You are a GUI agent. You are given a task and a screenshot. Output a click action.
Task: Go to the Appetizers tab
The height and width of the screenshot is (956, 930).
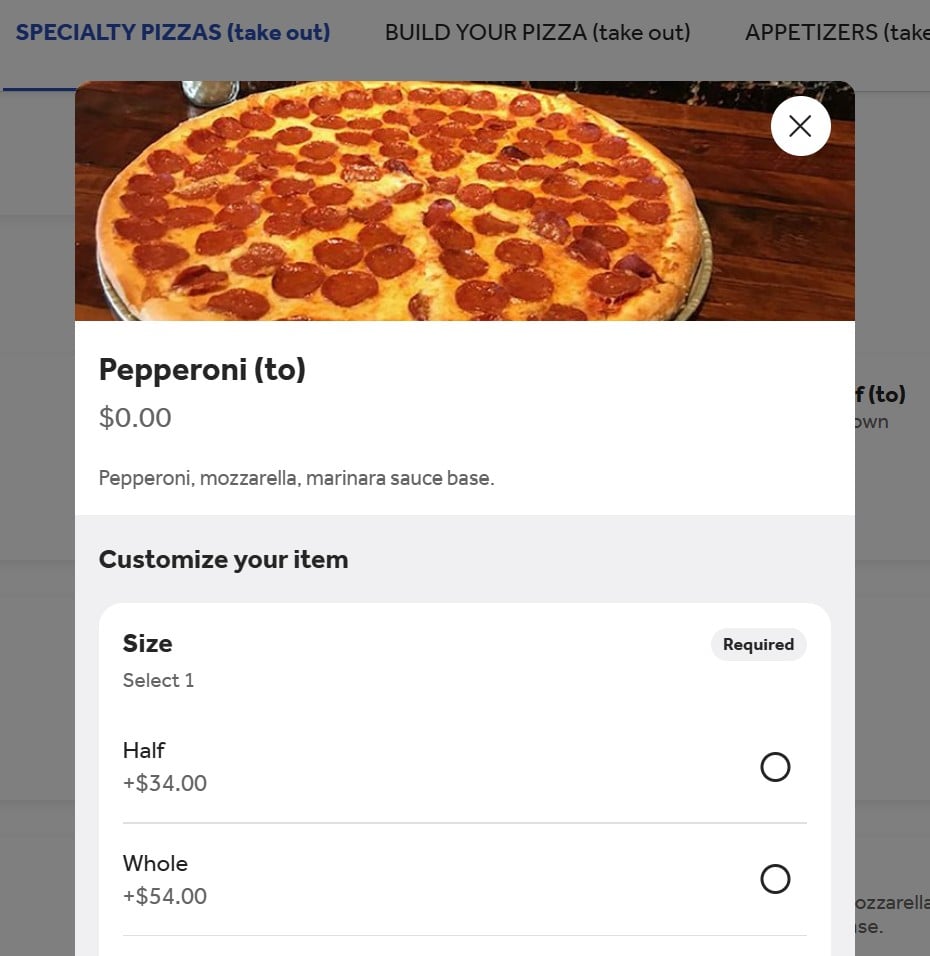click(x=836, y=32)
